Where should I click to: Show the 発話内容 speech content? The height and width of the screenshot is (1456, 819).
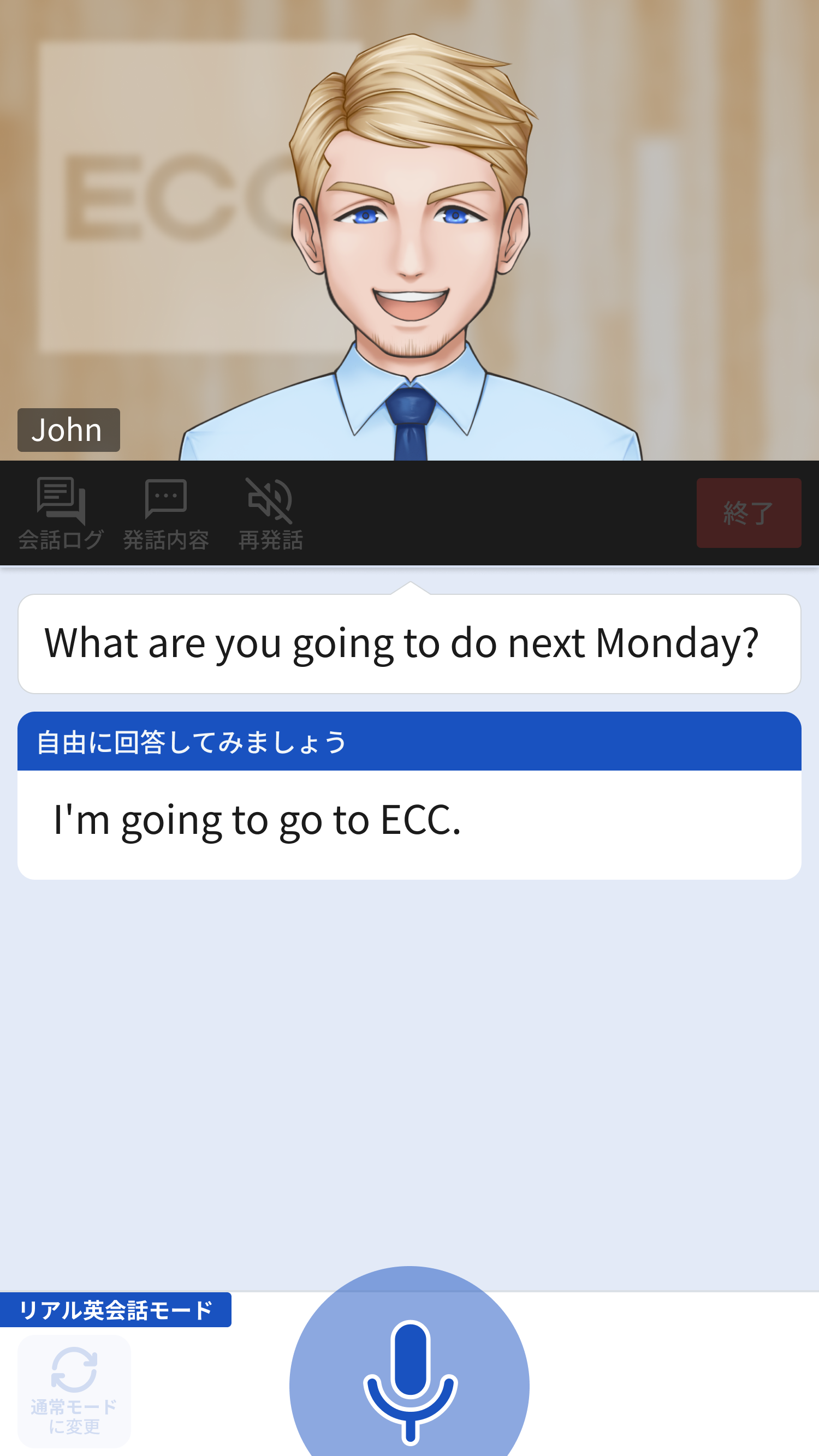click(x=166, y=512)
